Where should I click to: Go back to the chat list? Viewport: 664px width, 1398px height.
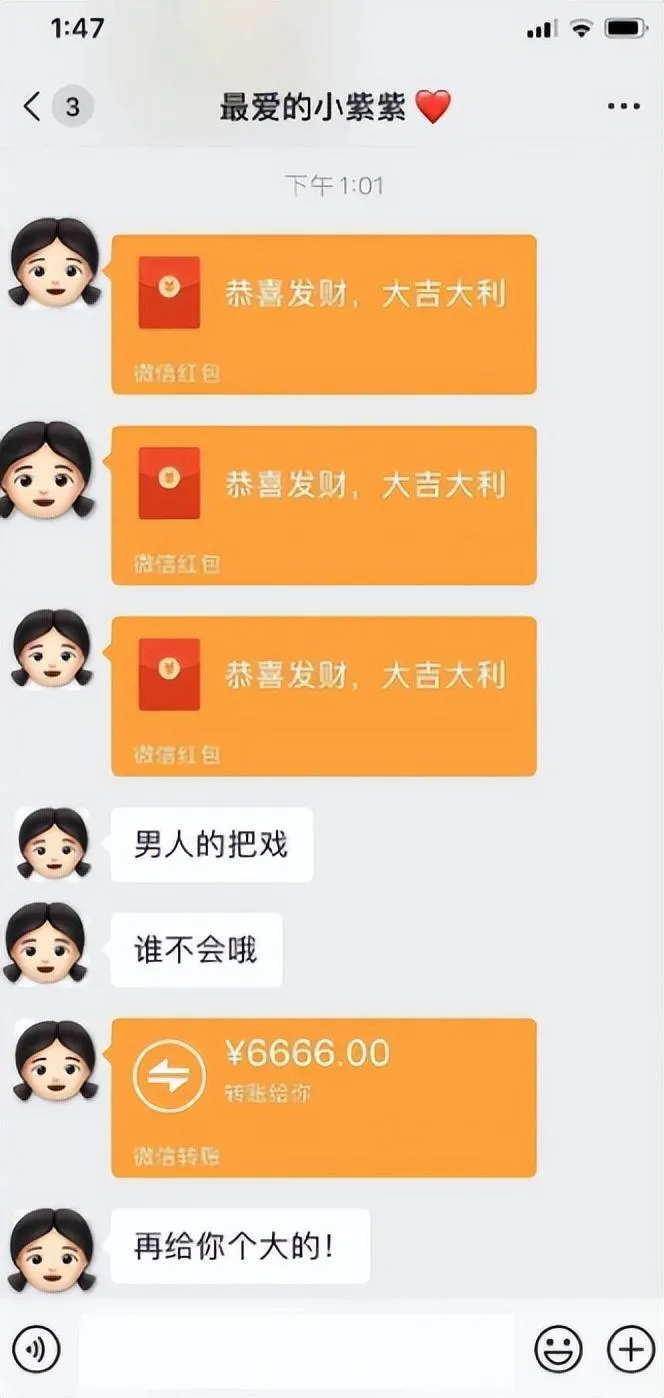[x=33, y=106]
